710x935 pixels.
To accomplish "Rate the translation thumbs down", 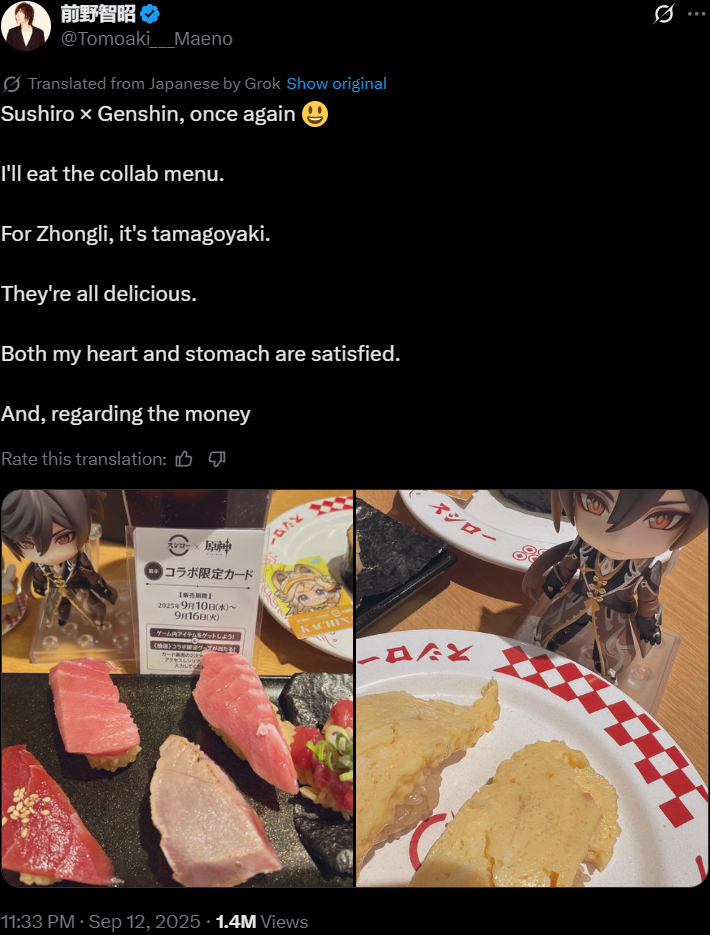I will pyautogui.click(x=217, y=459).
